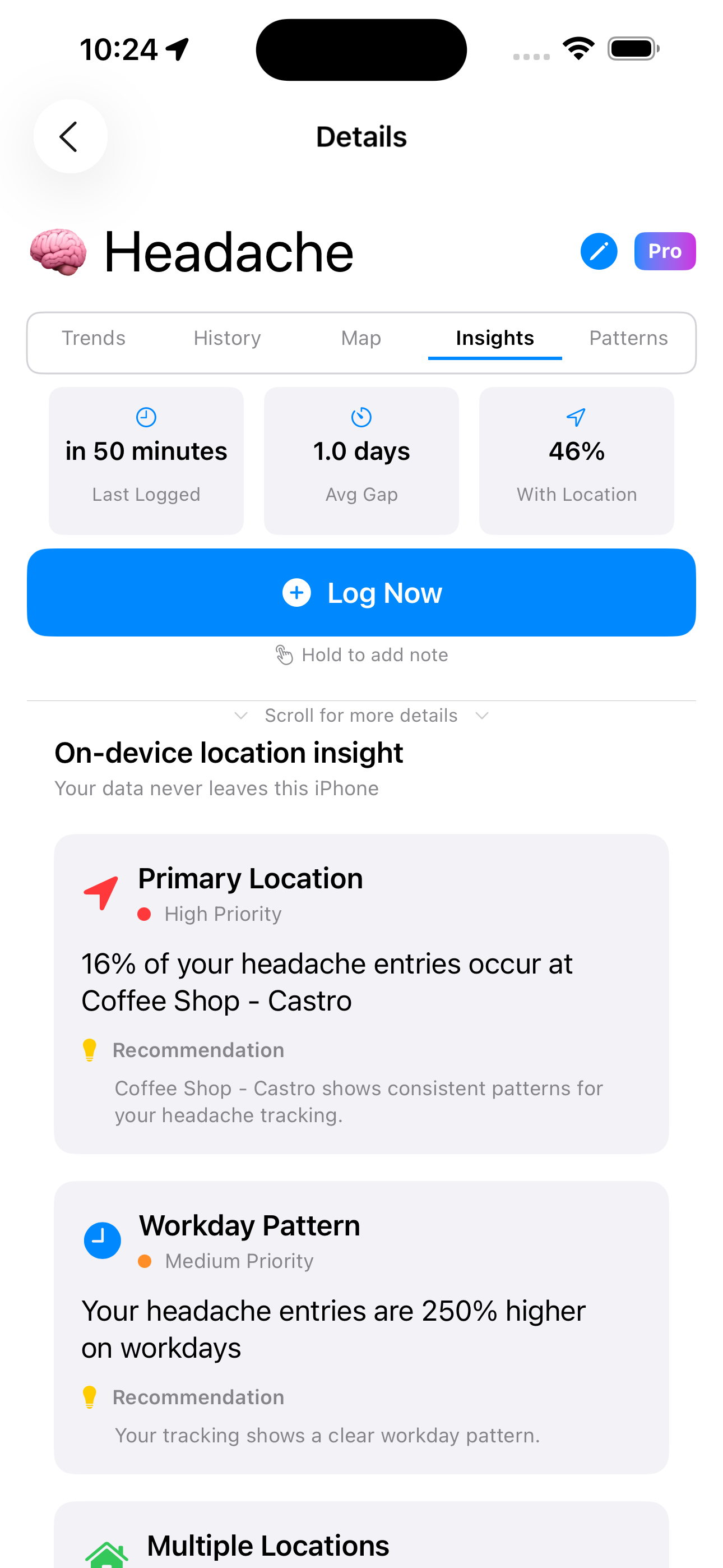723x1568 pixels.
Task: Select the Map tab
Action: pyautogui.click(x=360, y=338)
